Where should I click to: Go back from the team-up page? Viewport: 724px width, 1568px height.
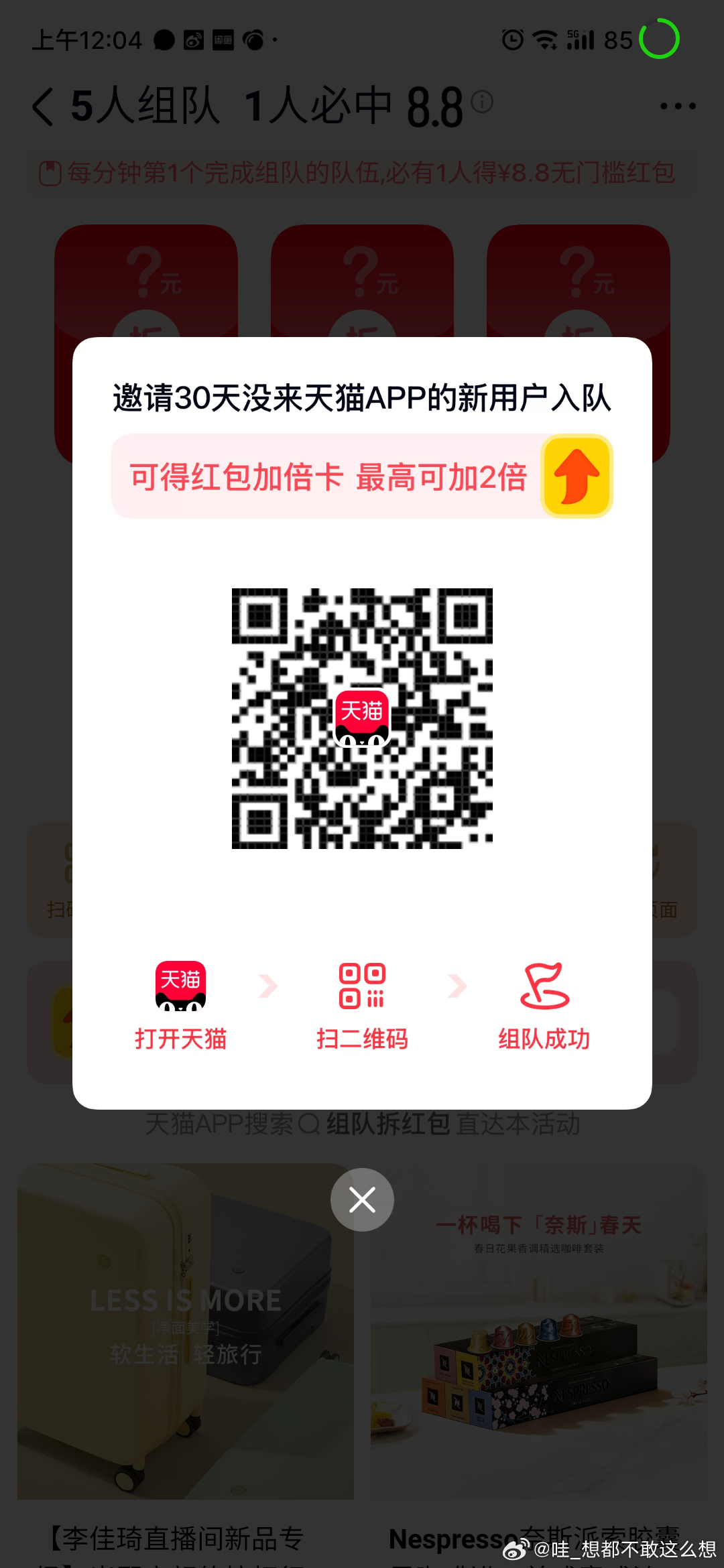click(x=43, y=107)
